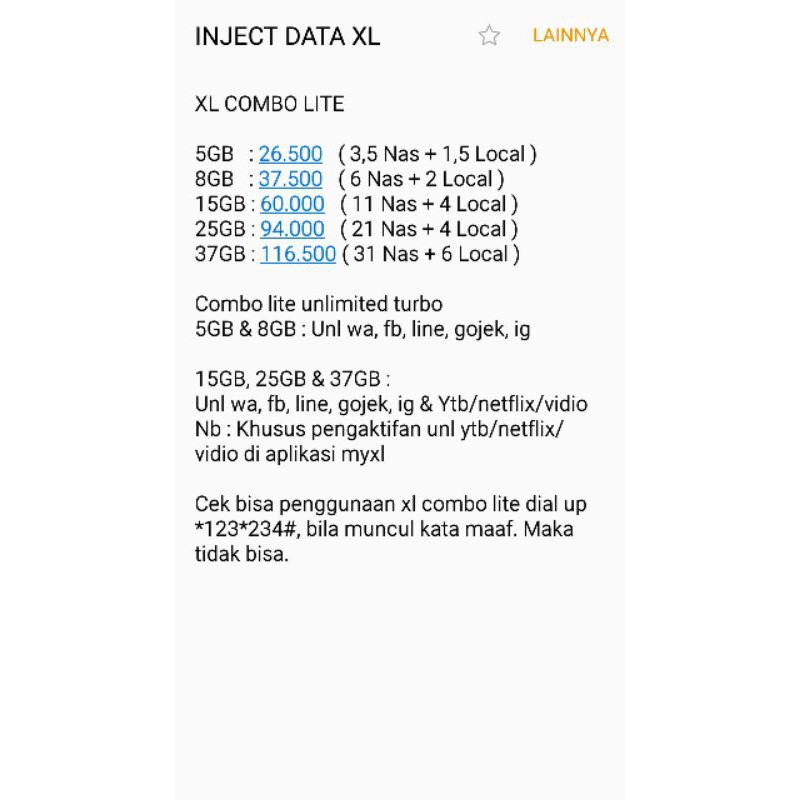Open the 116.500 link
Viewport: 800px width, 800px height.
coord(298,254)
